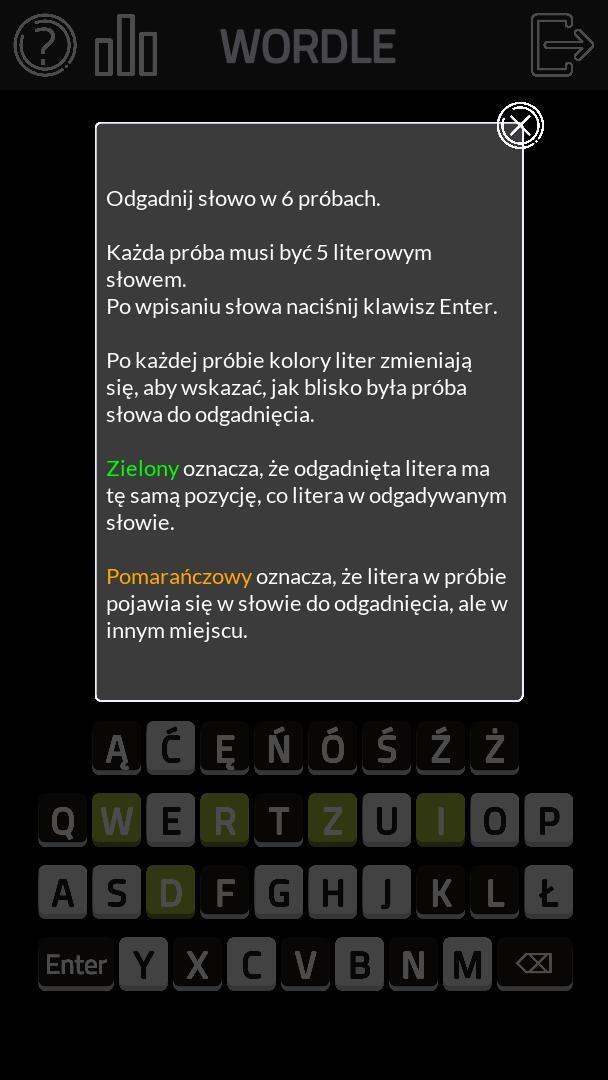Tap the D key
This screenshot has height=1080, width=608.
(171, 892)
